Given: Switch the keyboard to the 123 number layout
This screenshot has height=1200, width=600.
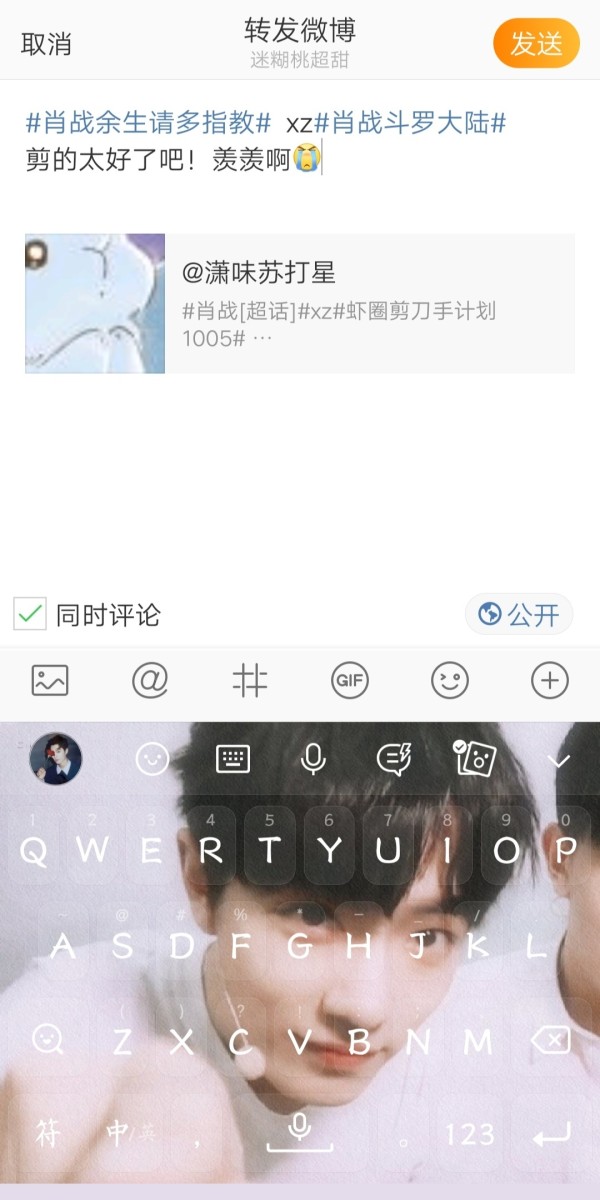Looking at the screenshot, I should click(x=469, y=1133).
